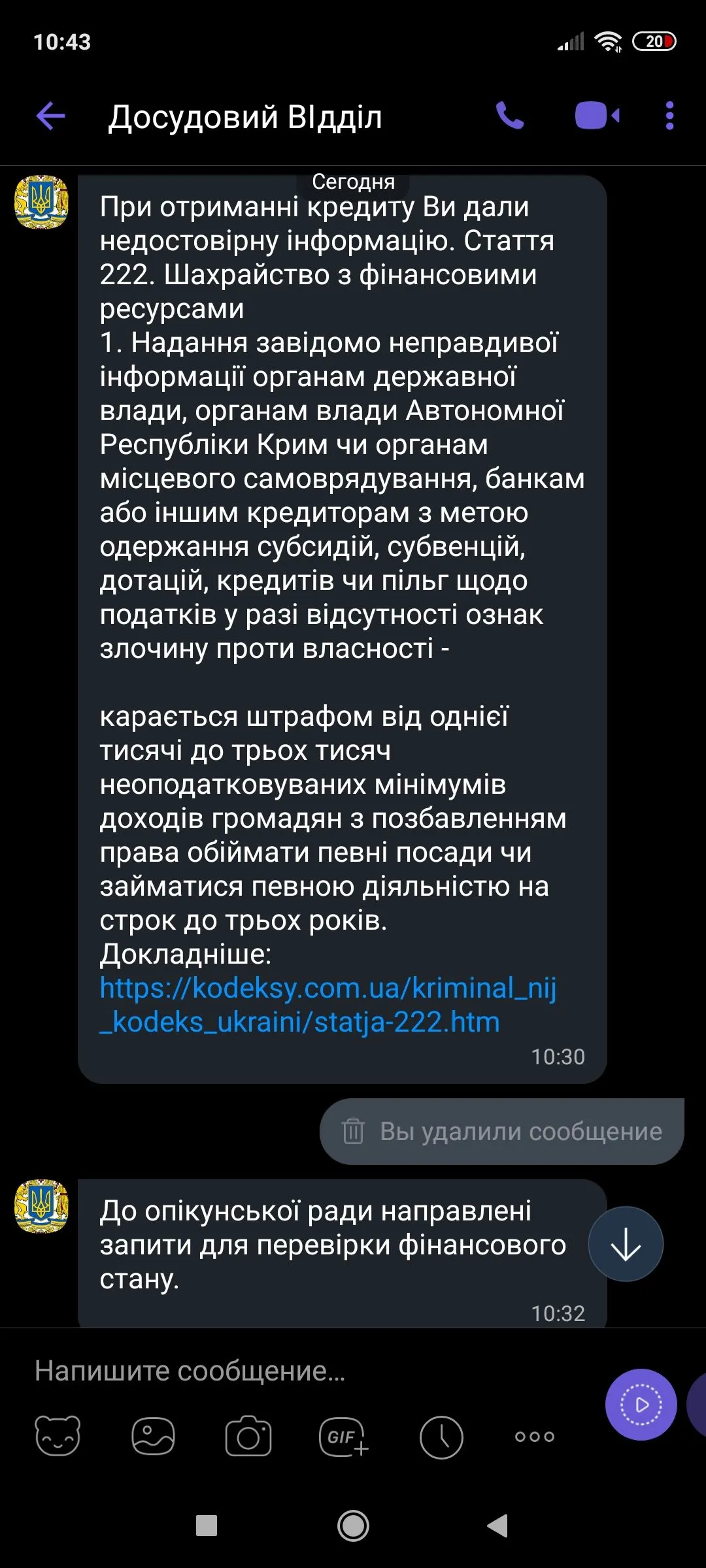Go to the Android home screen

point(353,1526)
